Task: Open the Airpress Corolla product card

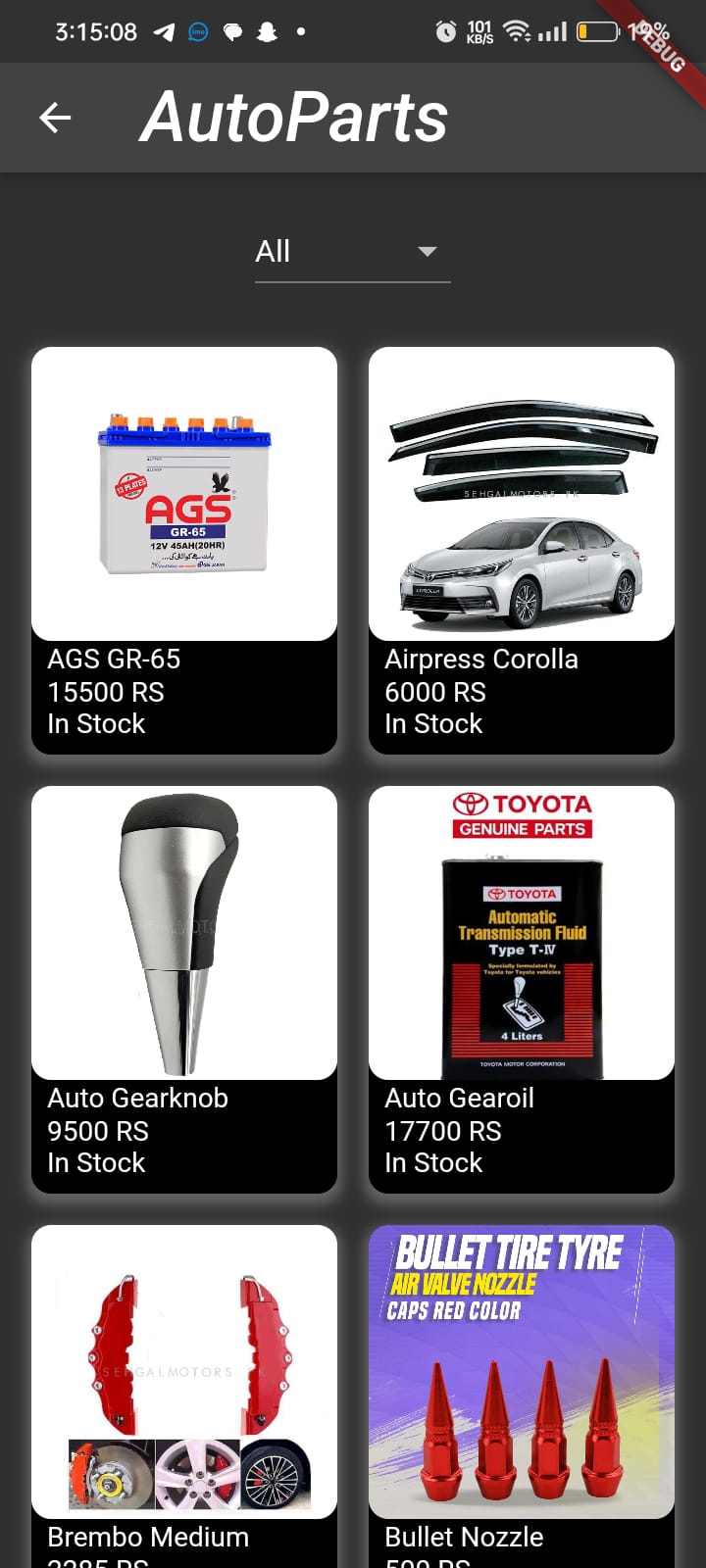Action: click(x=522, y=549)
